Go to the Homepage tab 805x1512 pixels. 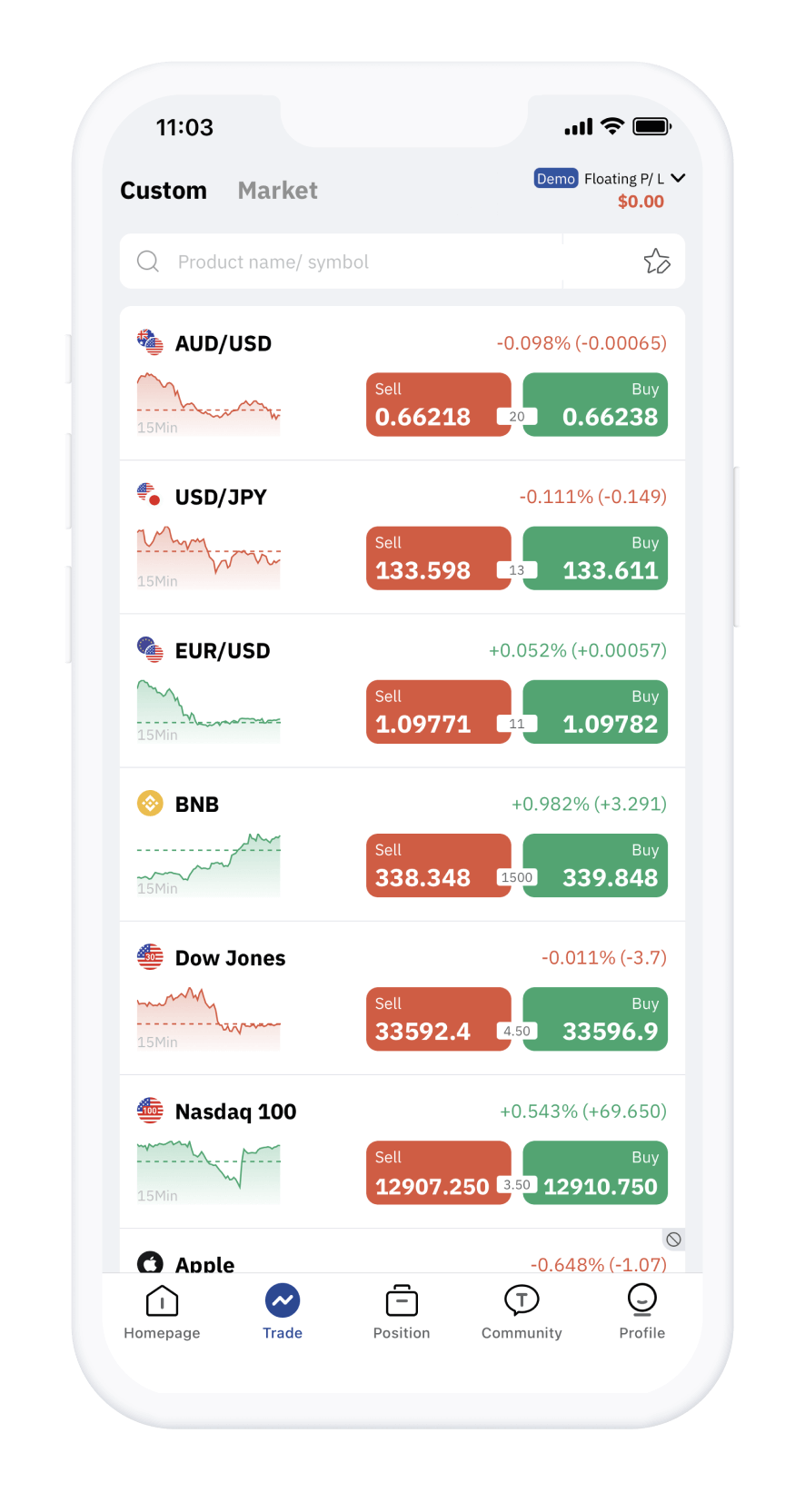click(162, 1313)
